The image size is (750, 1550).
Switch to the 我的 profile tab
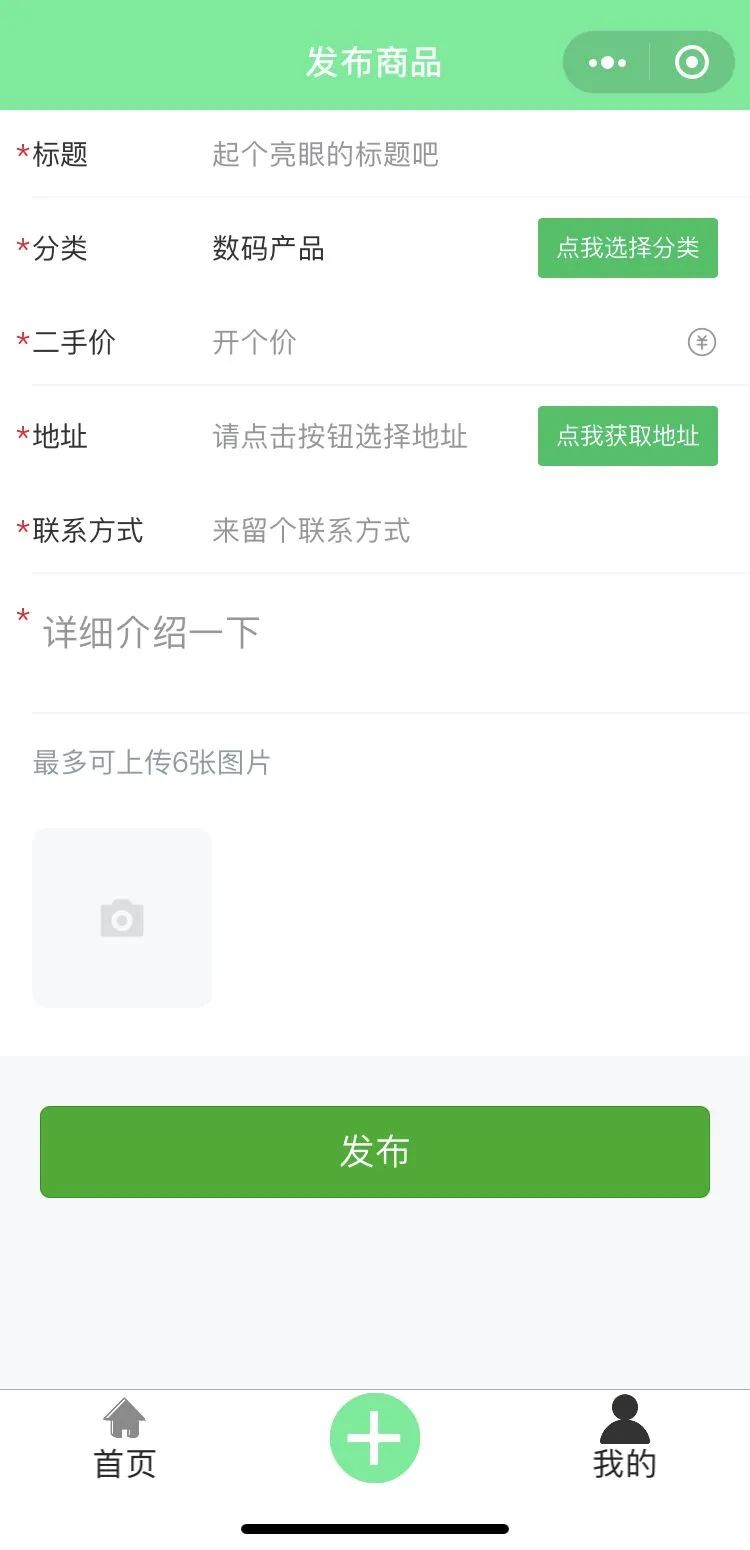coord(625,1440)
